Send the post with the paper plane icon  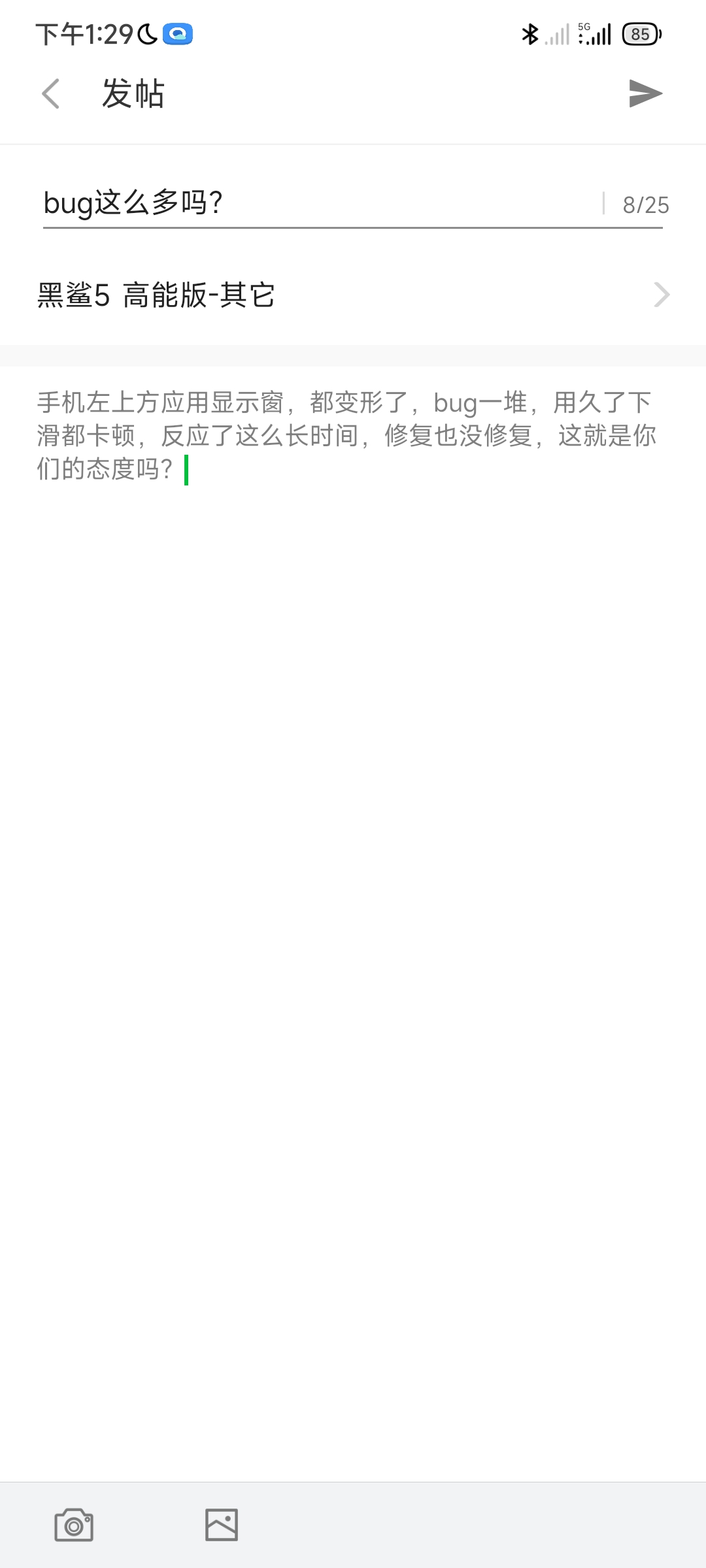645,93
